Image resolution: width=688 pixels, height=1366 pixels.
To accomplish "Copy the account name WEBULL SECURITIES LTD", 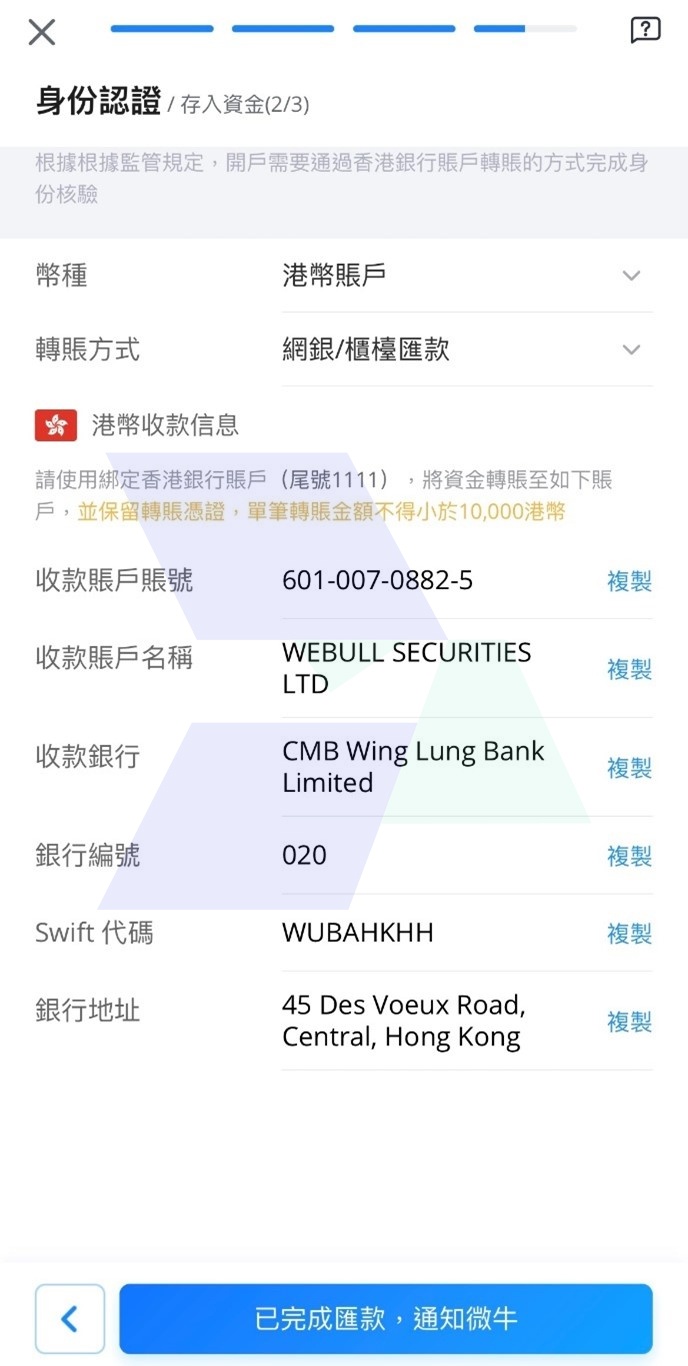I will click(x=629, y=669).
